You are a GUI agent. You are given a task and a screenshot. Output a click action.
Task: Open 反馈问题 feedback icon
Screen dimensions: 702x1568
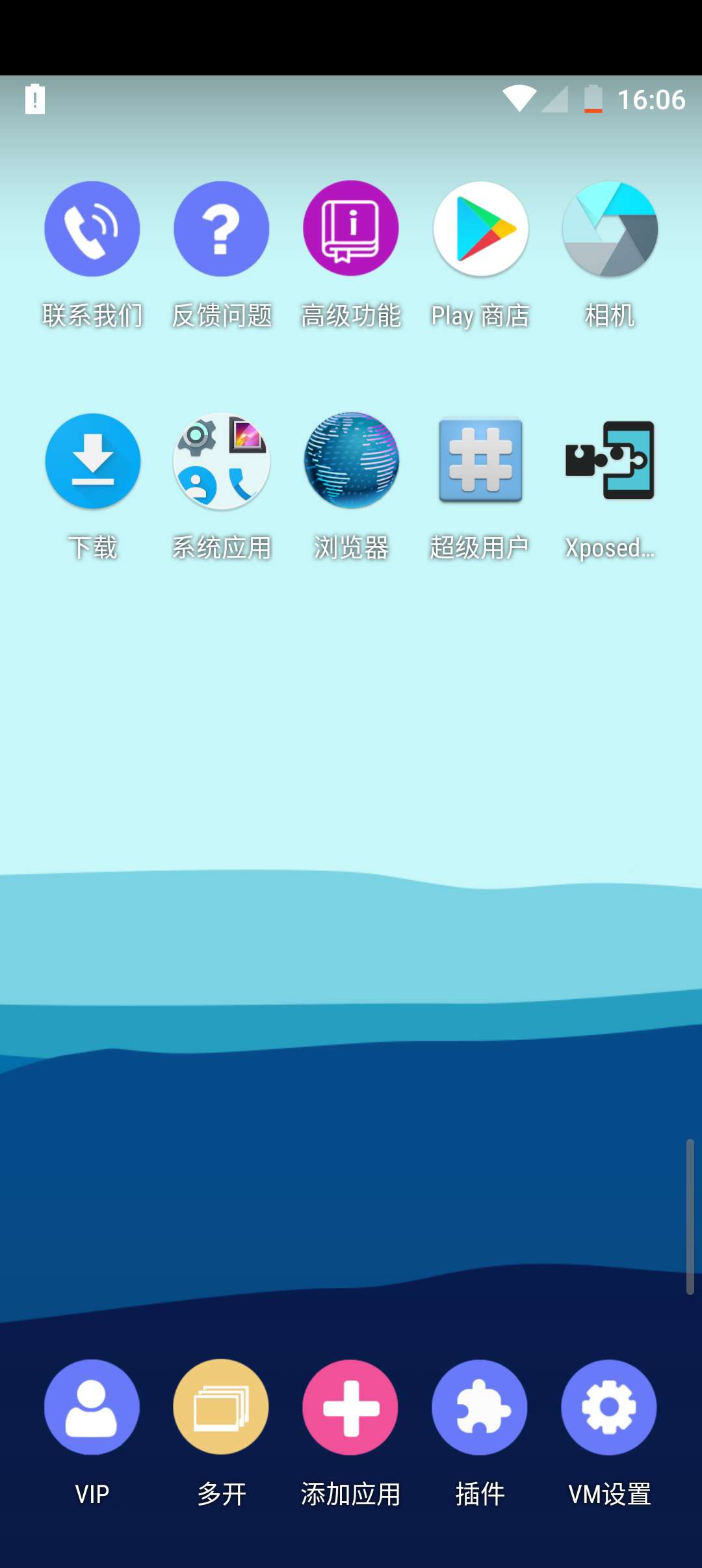point(221,229)
